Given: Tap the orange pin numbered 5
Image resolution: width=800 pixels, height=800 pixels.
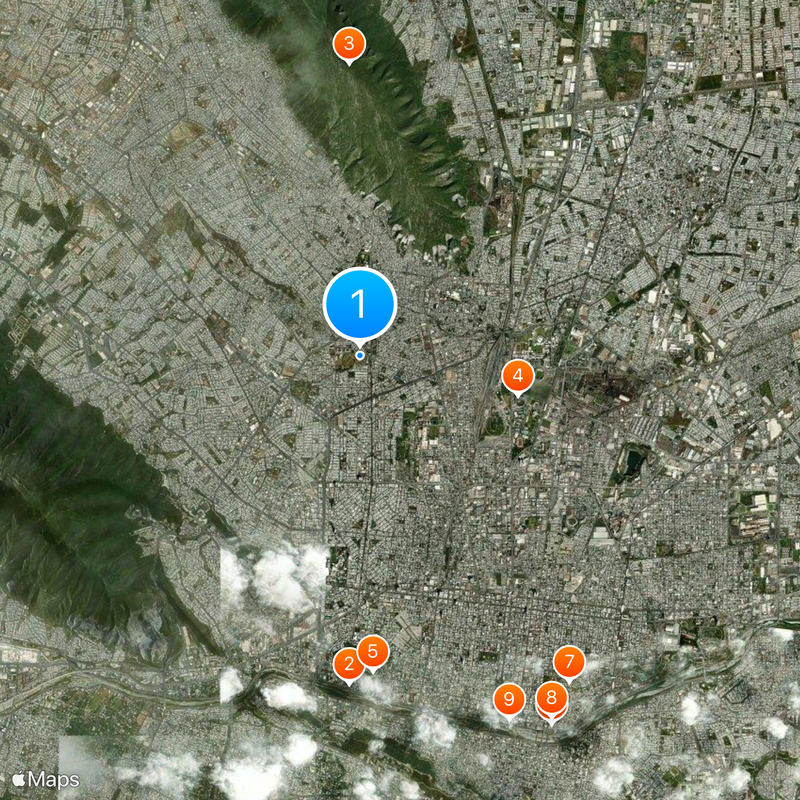Looking at the screenshot, I should (374, 652).
